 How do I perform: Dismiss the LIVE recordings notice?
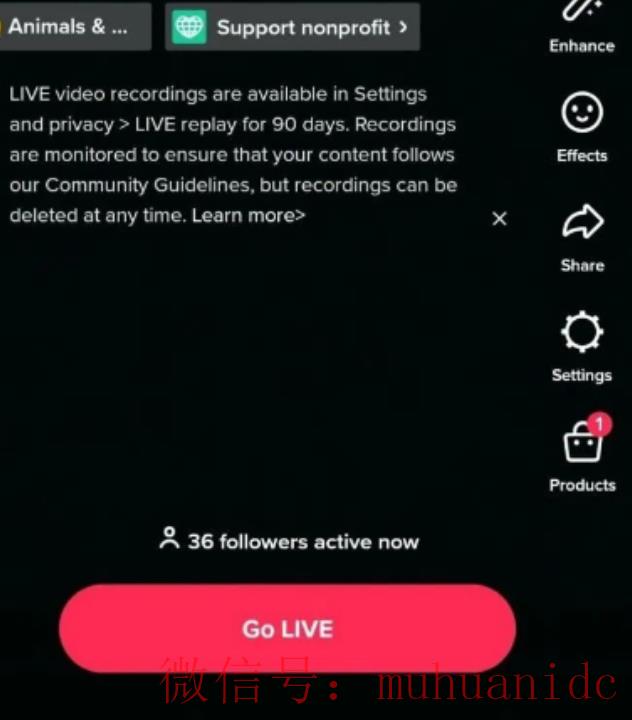click(499, 218)
